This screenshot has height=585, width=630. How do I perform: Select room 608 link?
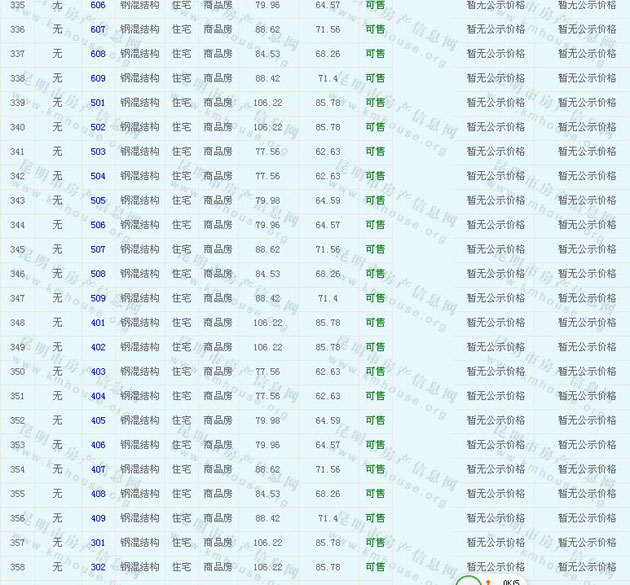coord(97,54)
